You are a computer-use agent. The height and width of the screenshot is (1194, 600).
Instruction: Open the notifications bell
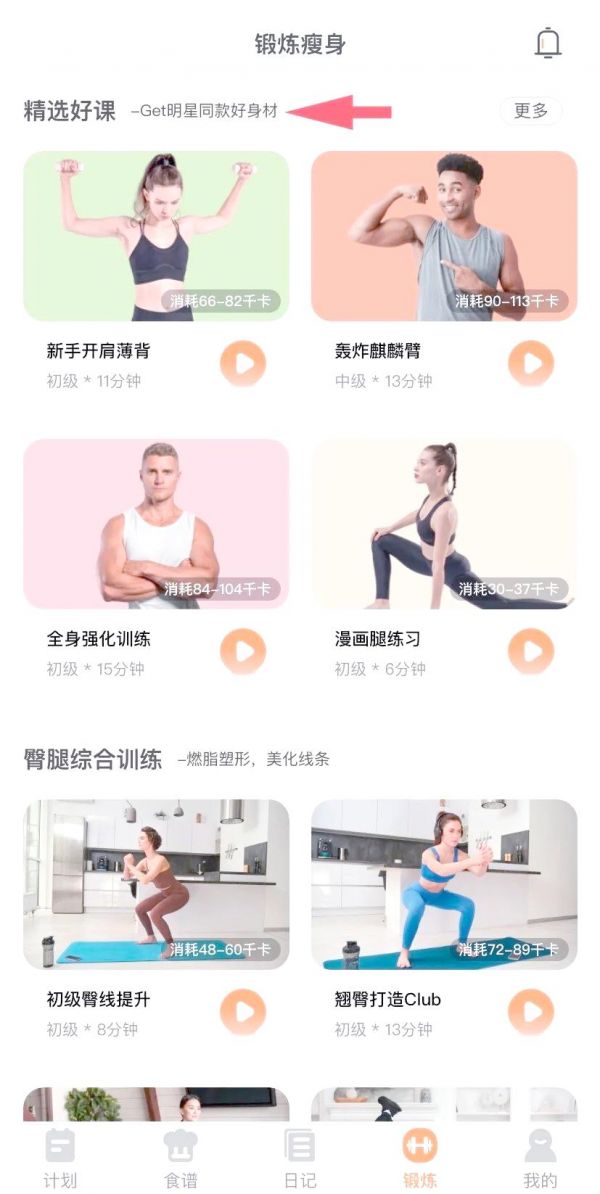click(548, 43)
